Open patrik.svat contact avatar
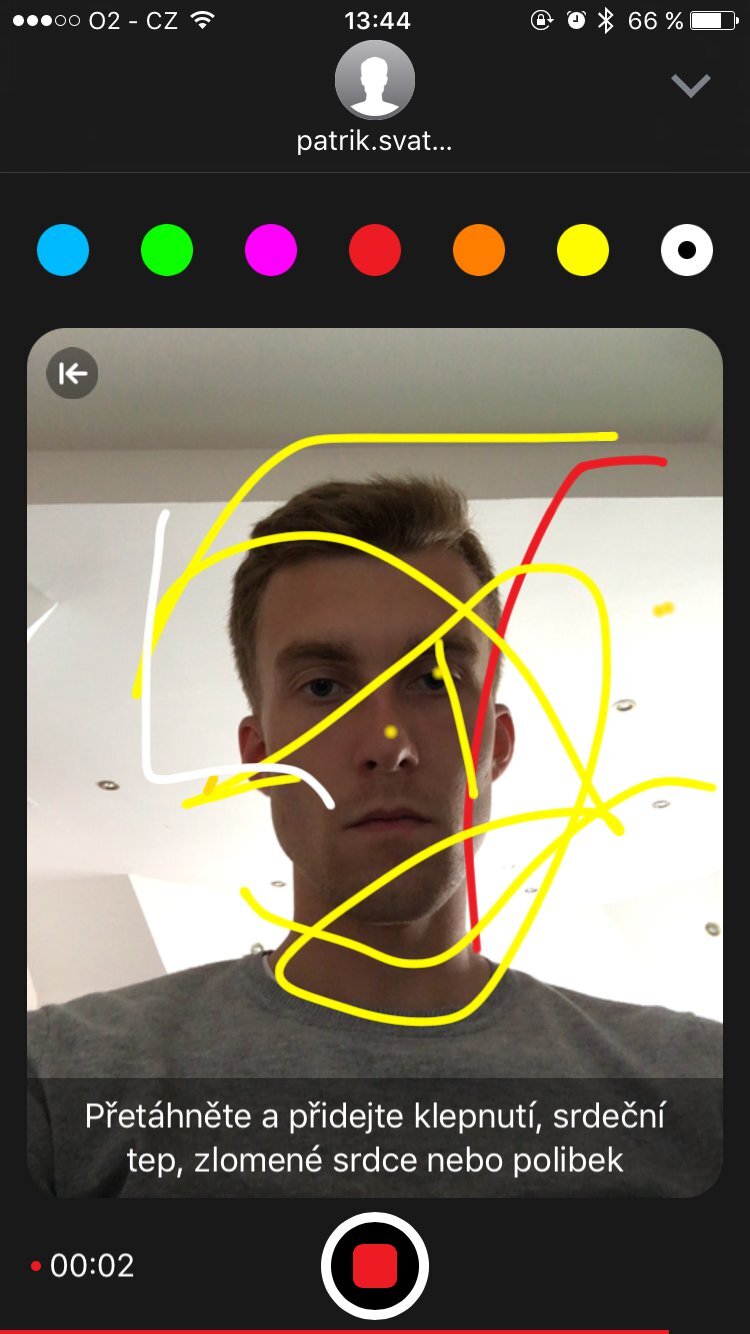 tap(375, 81)
